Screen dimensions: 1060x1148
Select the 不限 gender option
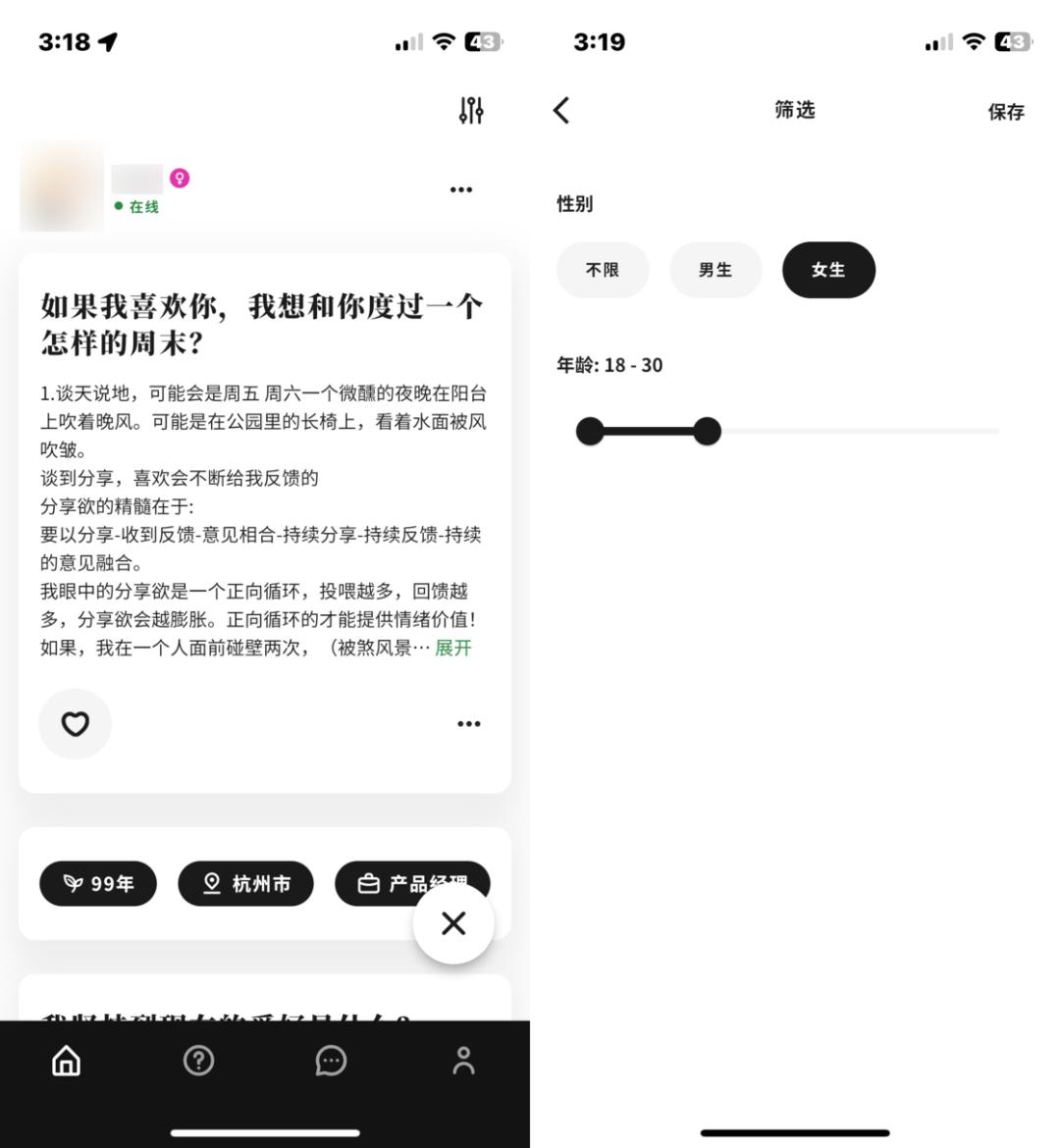coord(603,270)
